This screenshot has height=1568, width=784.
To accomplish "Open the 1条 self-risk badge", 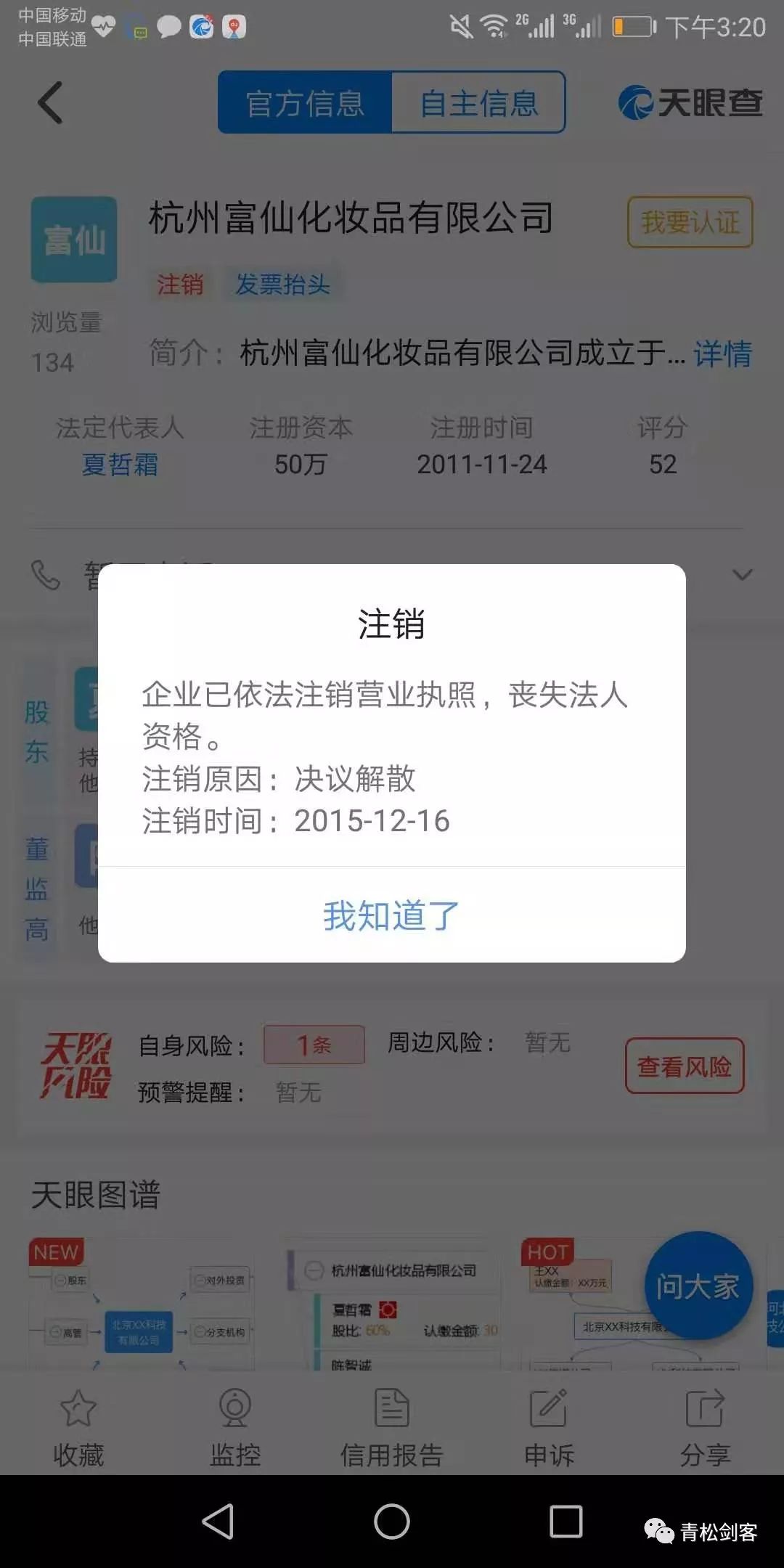I will [x=314, y=1045].
